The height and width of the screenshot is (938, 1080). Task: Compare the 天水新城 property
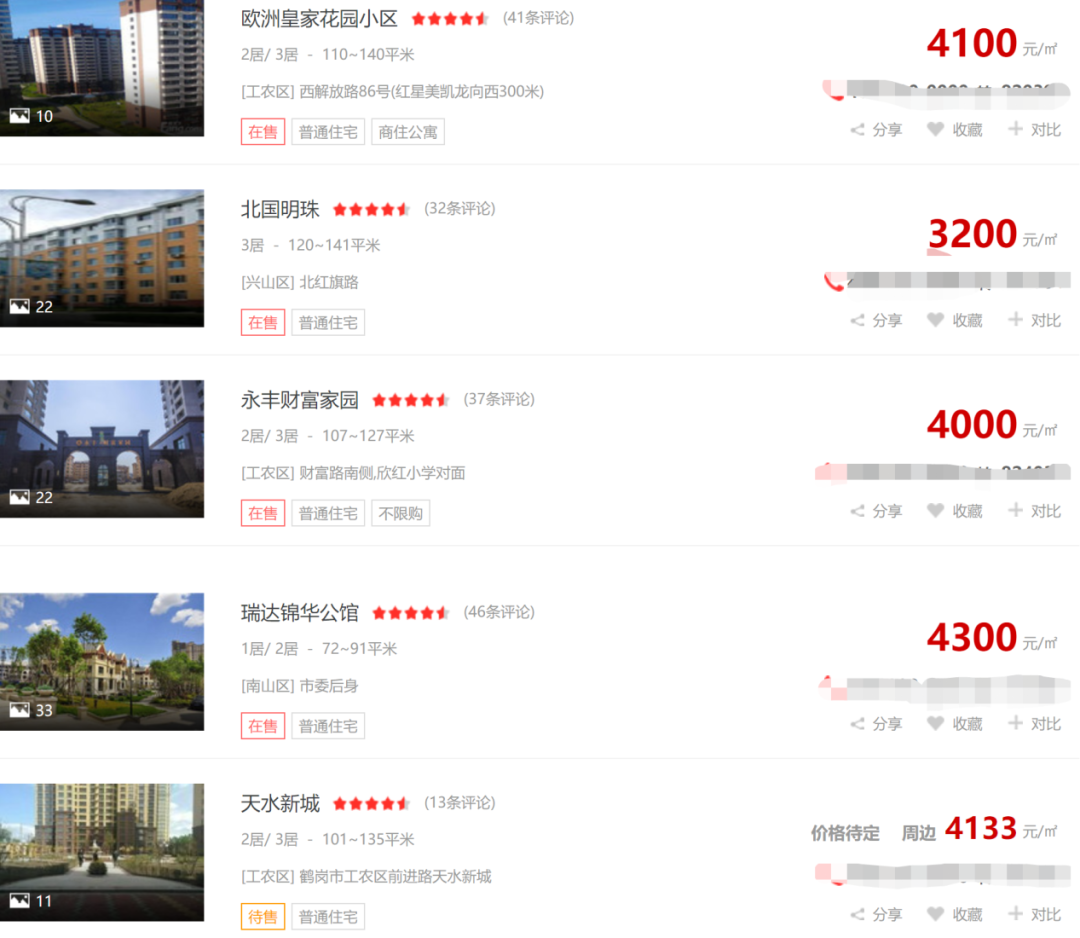[x=1035, y=915]
